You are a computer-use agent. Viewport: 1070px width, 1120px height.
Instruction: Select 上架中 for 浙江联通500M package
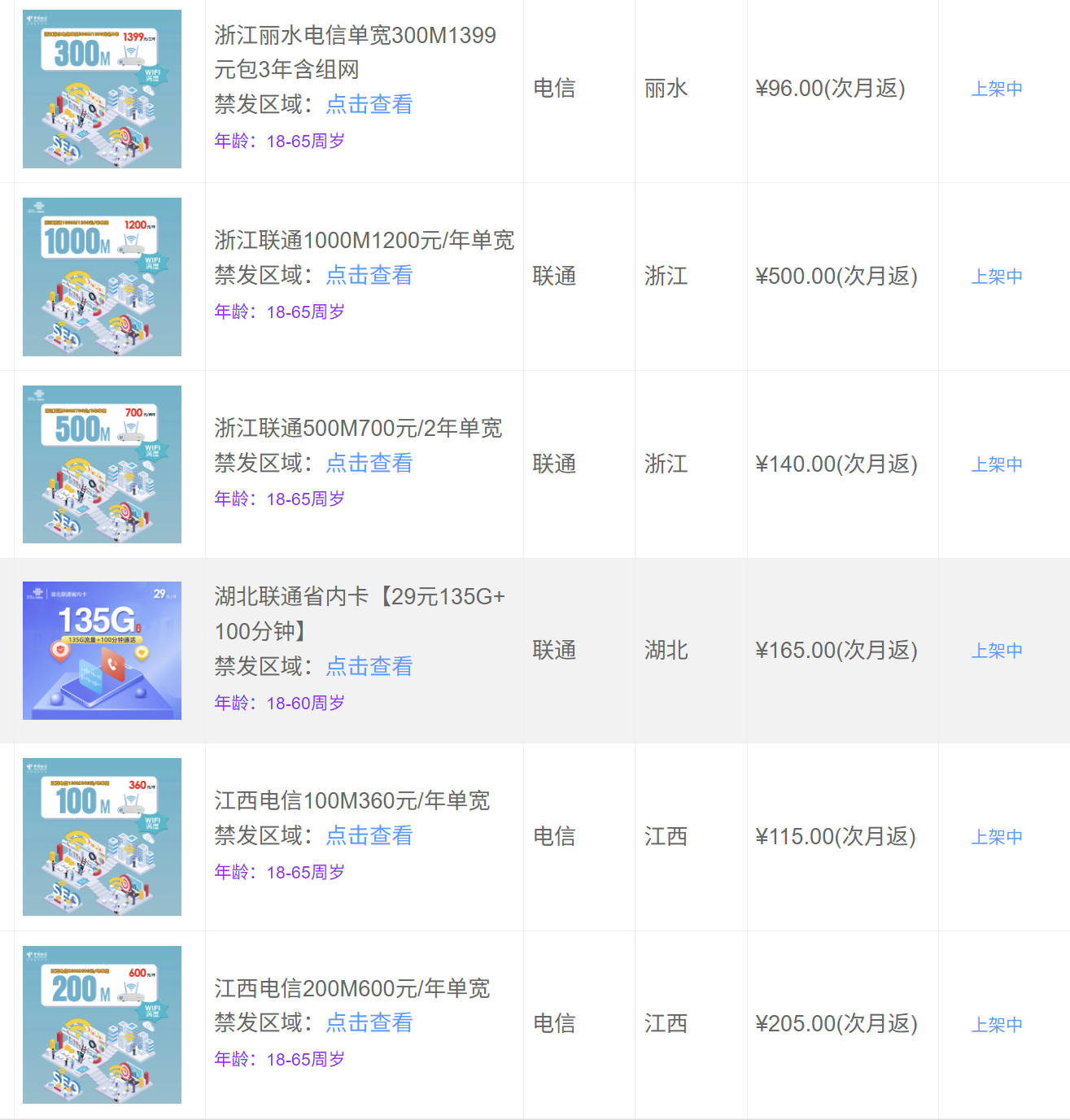(996, 464)
